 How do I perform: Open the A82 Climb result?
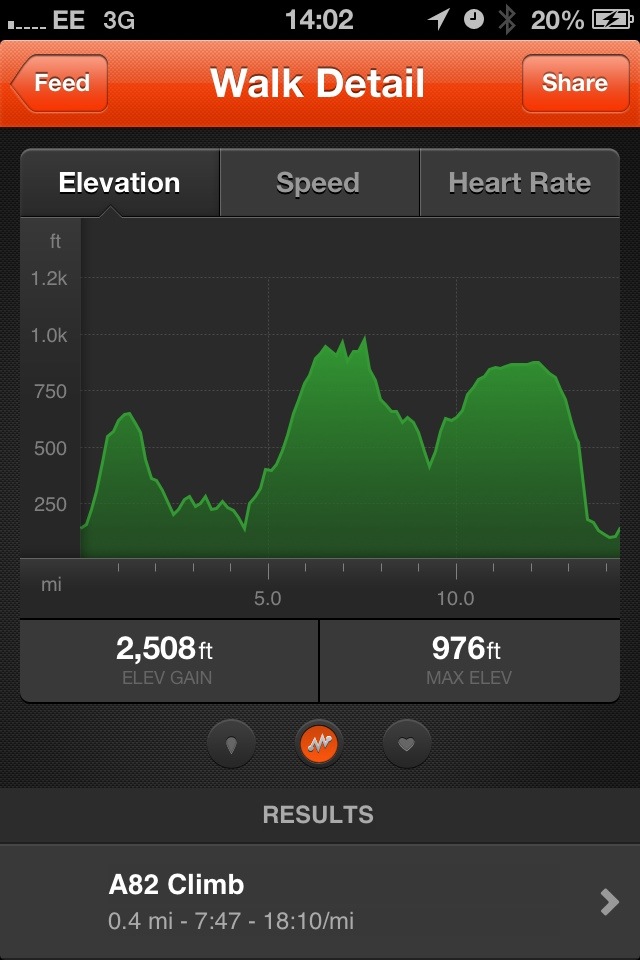(320, 902)
